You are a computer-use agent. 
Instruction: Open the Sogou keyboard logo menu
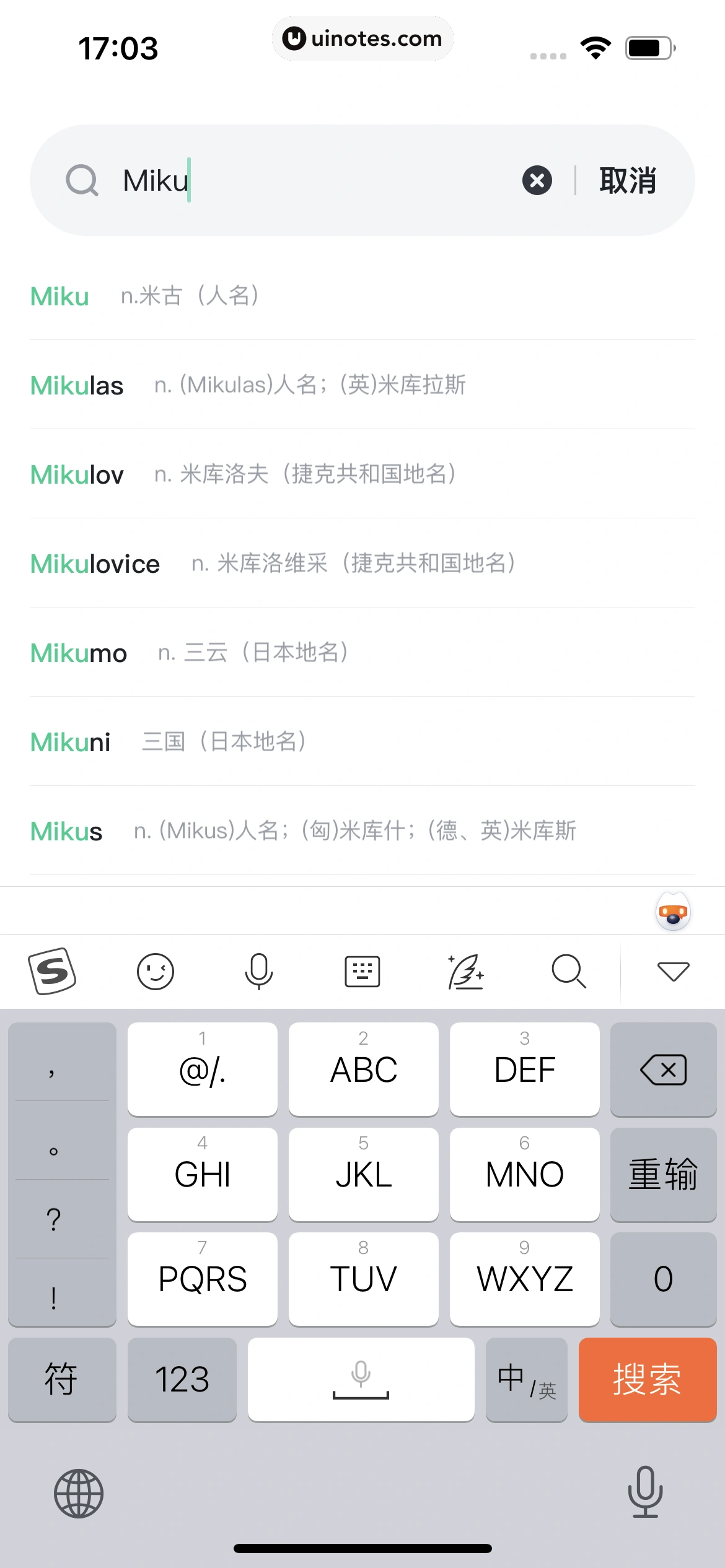click(52, 971)
